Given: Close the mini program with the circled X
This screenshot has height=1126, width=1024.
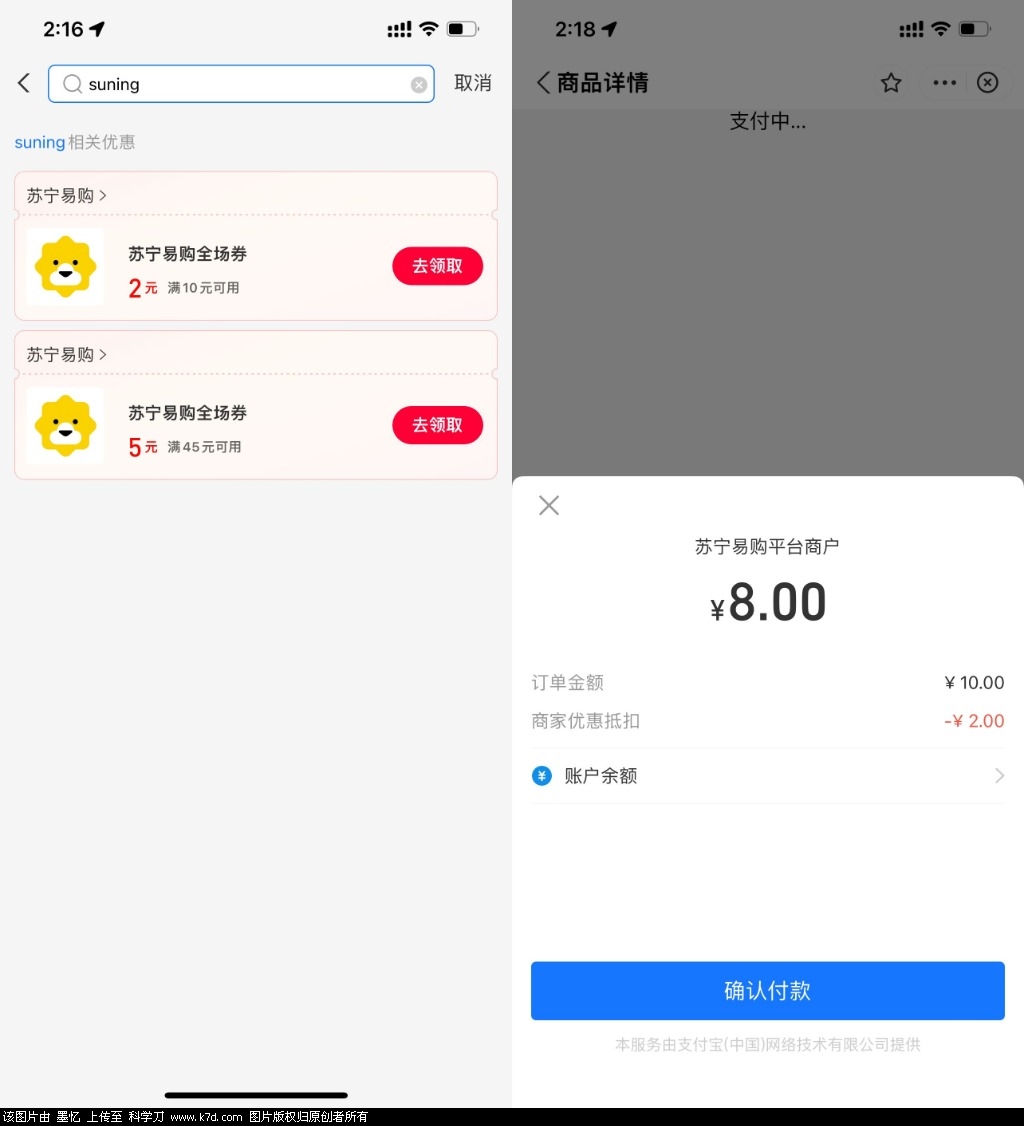Looking at the screenshot, I should [987, 83].
